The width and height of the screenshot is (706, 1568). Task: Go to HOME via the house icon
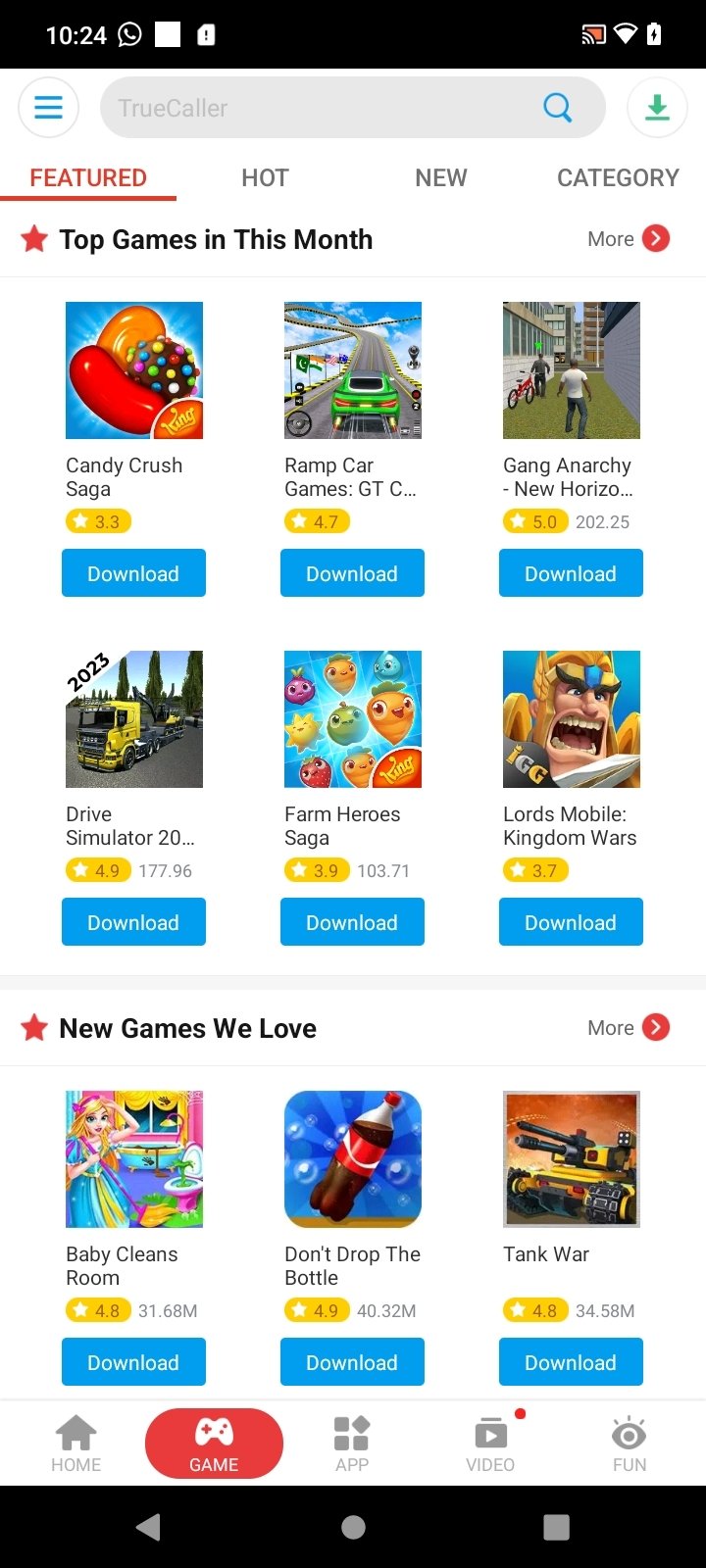click(76, 1433)
